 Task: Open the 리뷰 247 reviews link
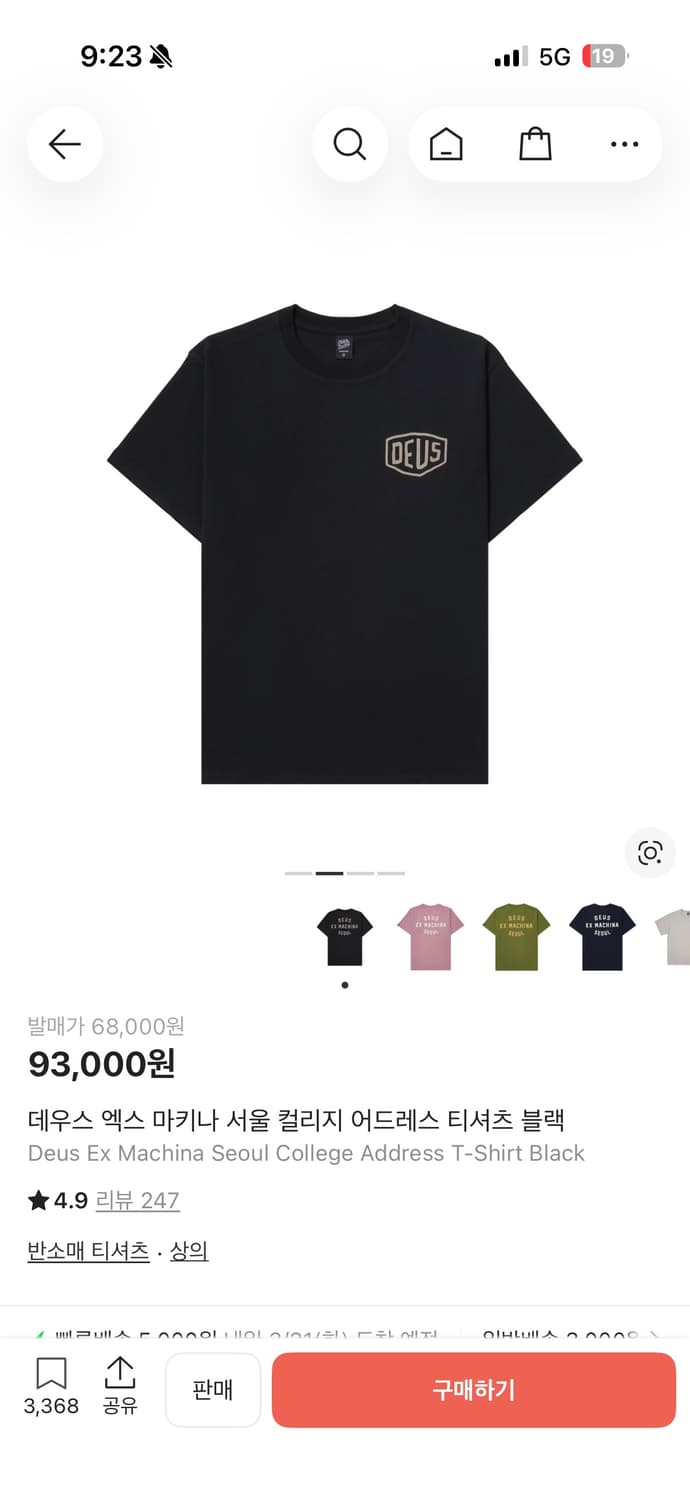click(x=137, y=1200)
